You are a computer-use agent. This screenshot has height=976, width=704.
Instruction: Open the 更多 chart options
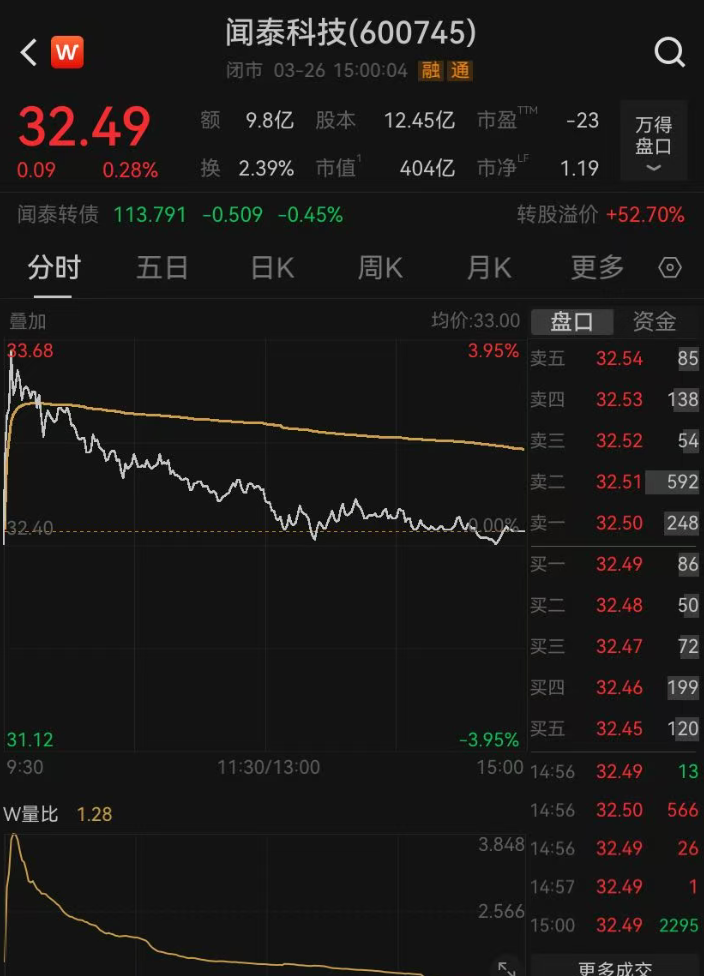tap(597, 268)
